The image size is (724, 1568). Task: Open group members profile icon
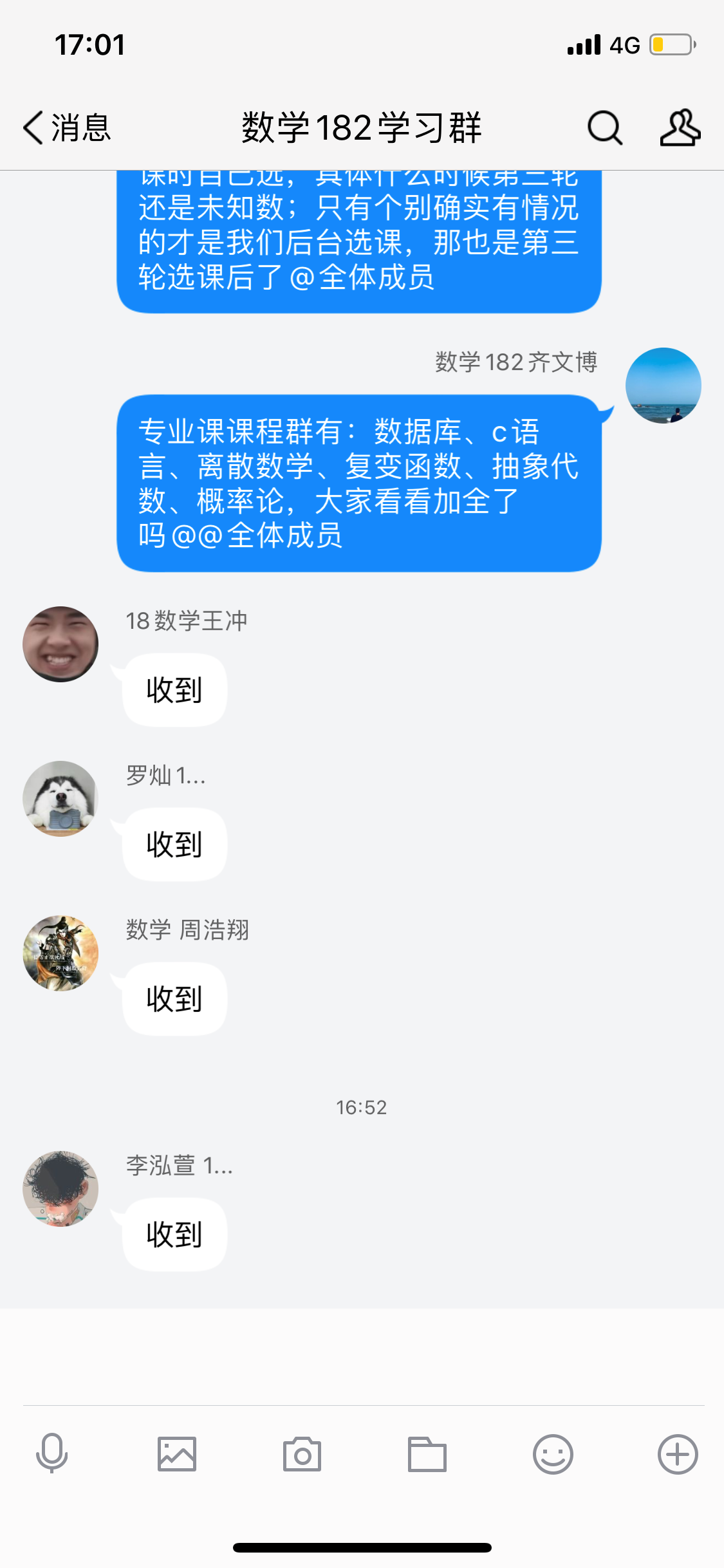coord(680,127)
